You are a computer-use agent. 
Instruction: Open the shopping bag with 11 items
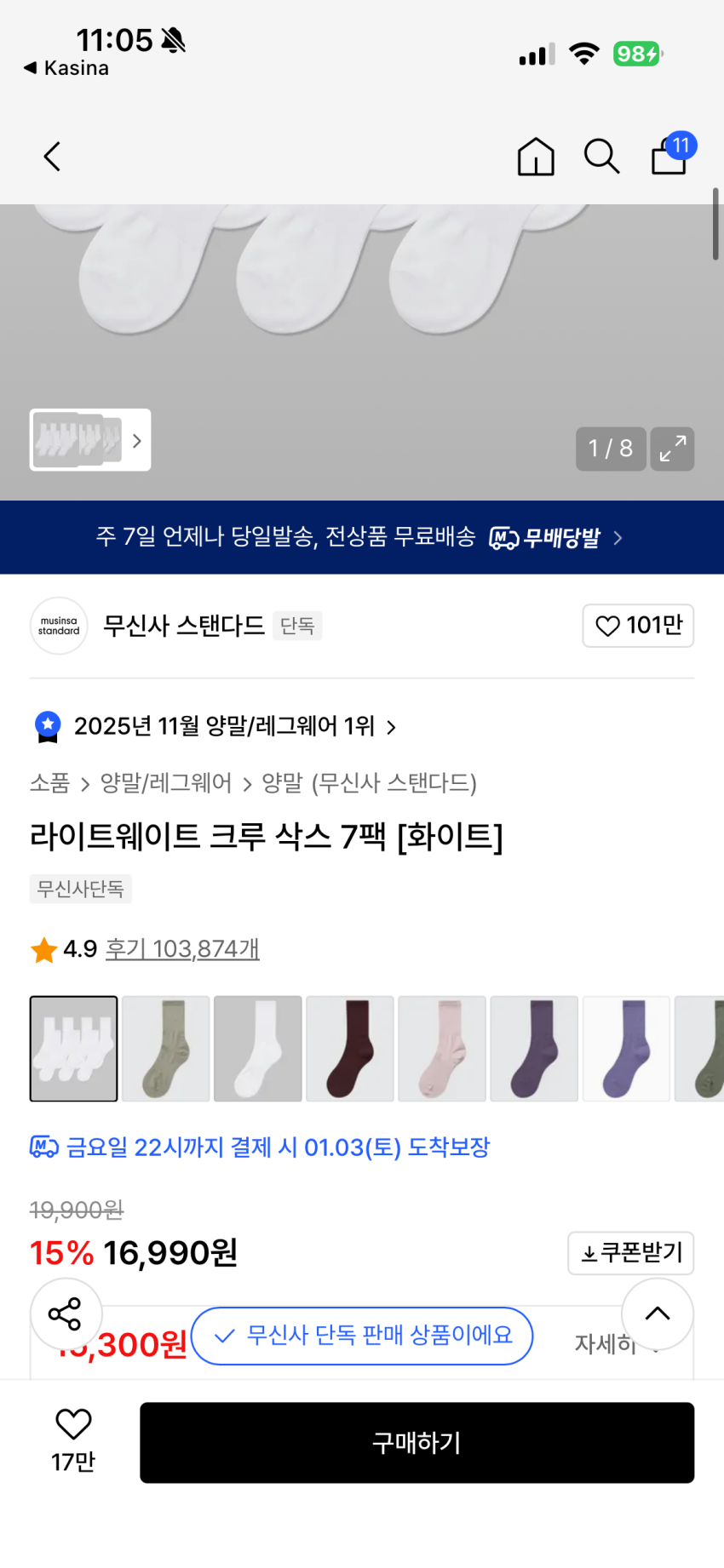coord(669,157)
